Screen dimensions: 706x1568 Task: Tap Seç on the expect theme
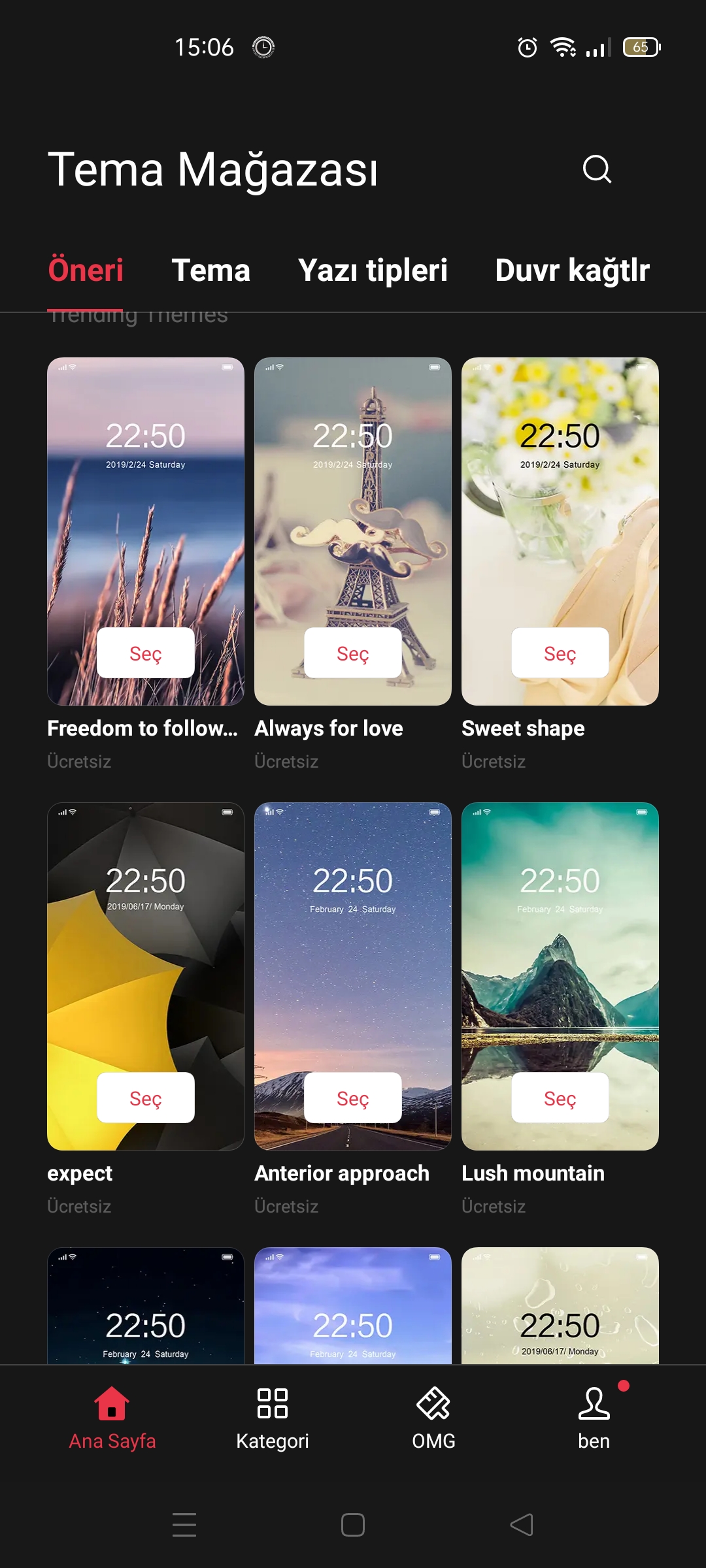coord(146,1098)
